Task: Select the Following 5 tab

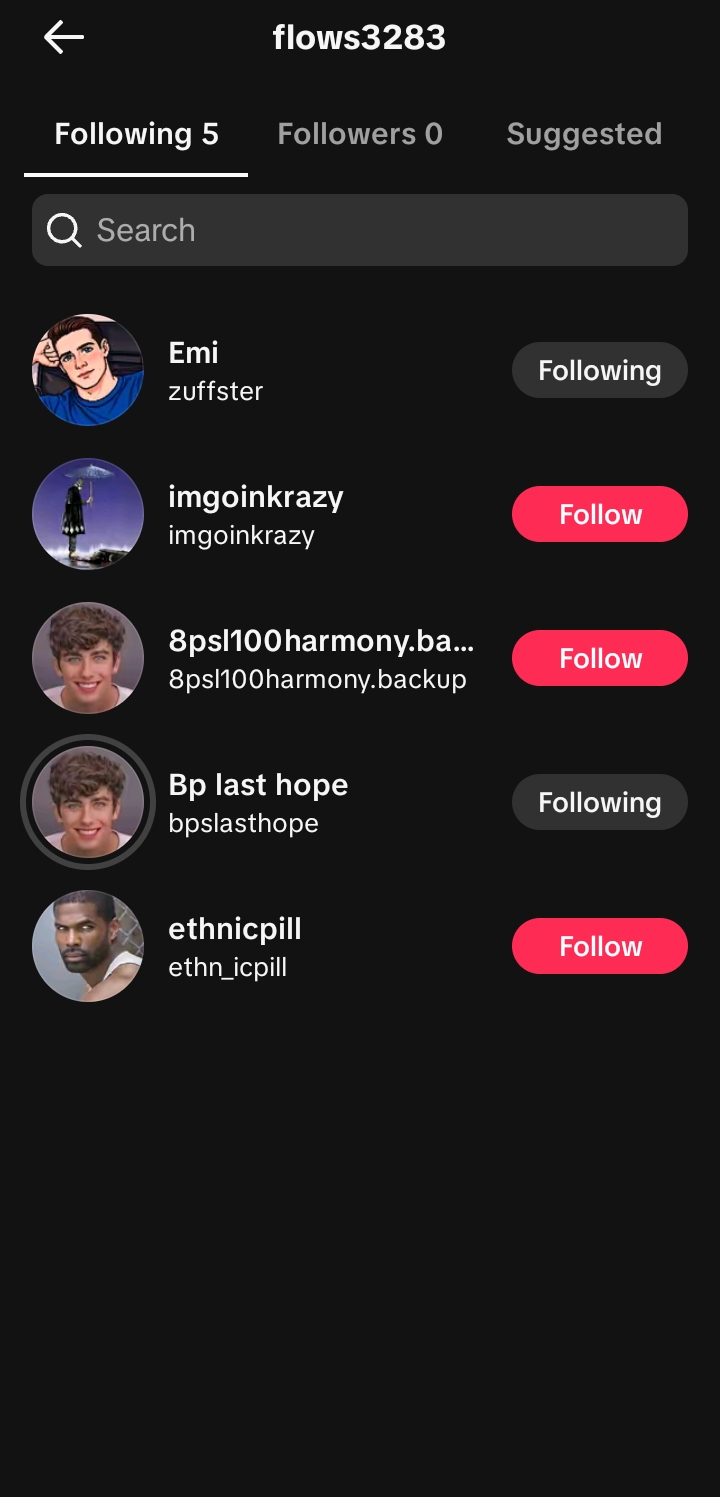Action: [136, 134]
